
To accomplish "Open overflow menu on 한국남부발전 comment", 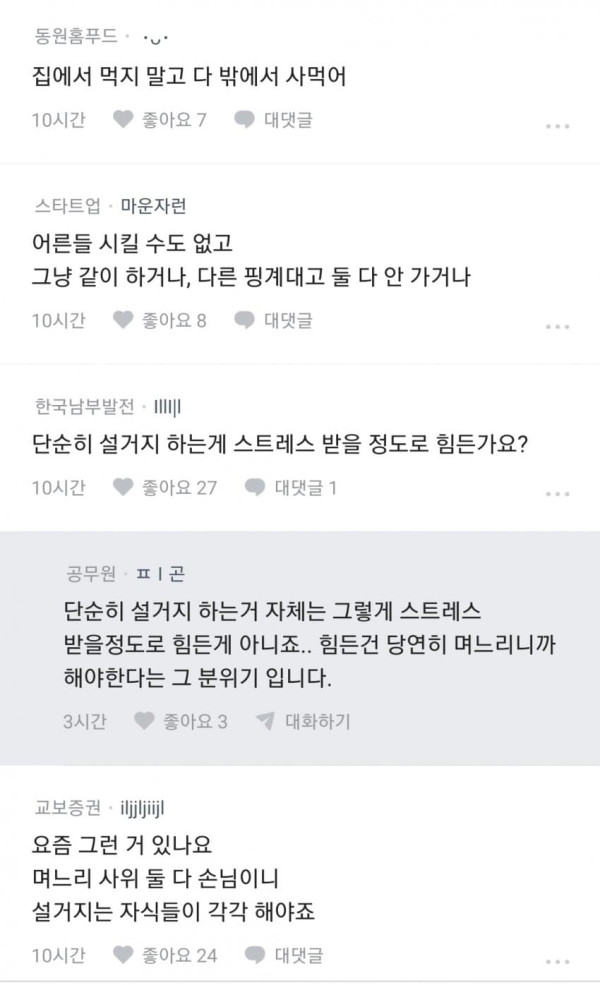I will 557,494.
